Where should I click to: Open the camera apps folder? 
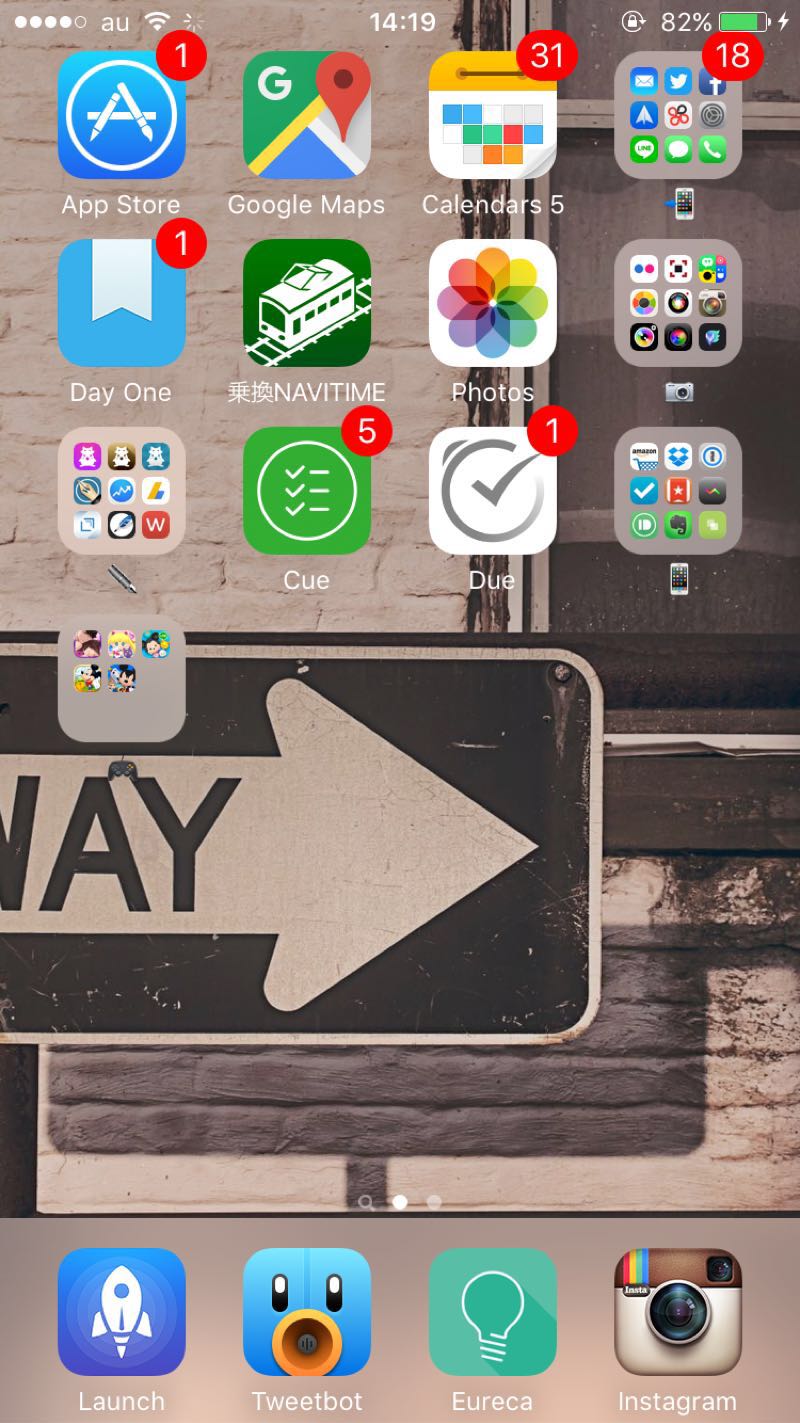678,303
